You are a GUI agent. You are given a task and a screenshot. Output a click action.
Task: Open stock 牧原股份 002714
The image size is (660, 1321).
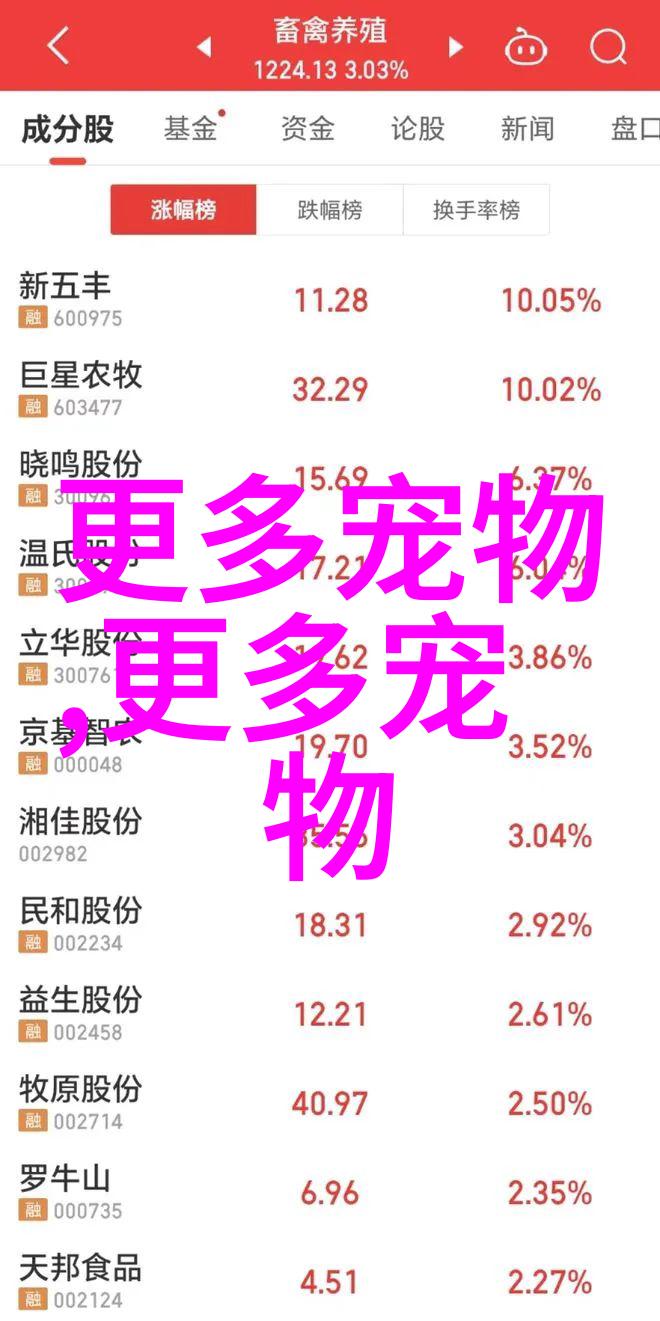tap(330, 1104)
